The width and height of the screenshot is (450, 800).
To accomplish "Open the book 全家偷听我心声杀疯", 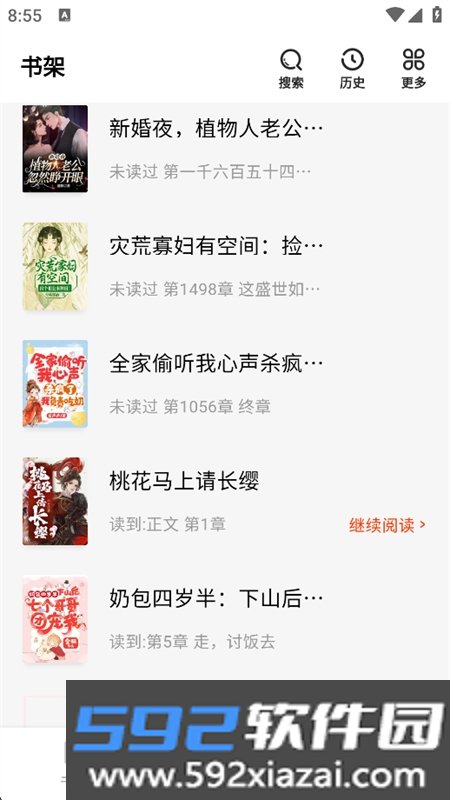I will [225, 384].
